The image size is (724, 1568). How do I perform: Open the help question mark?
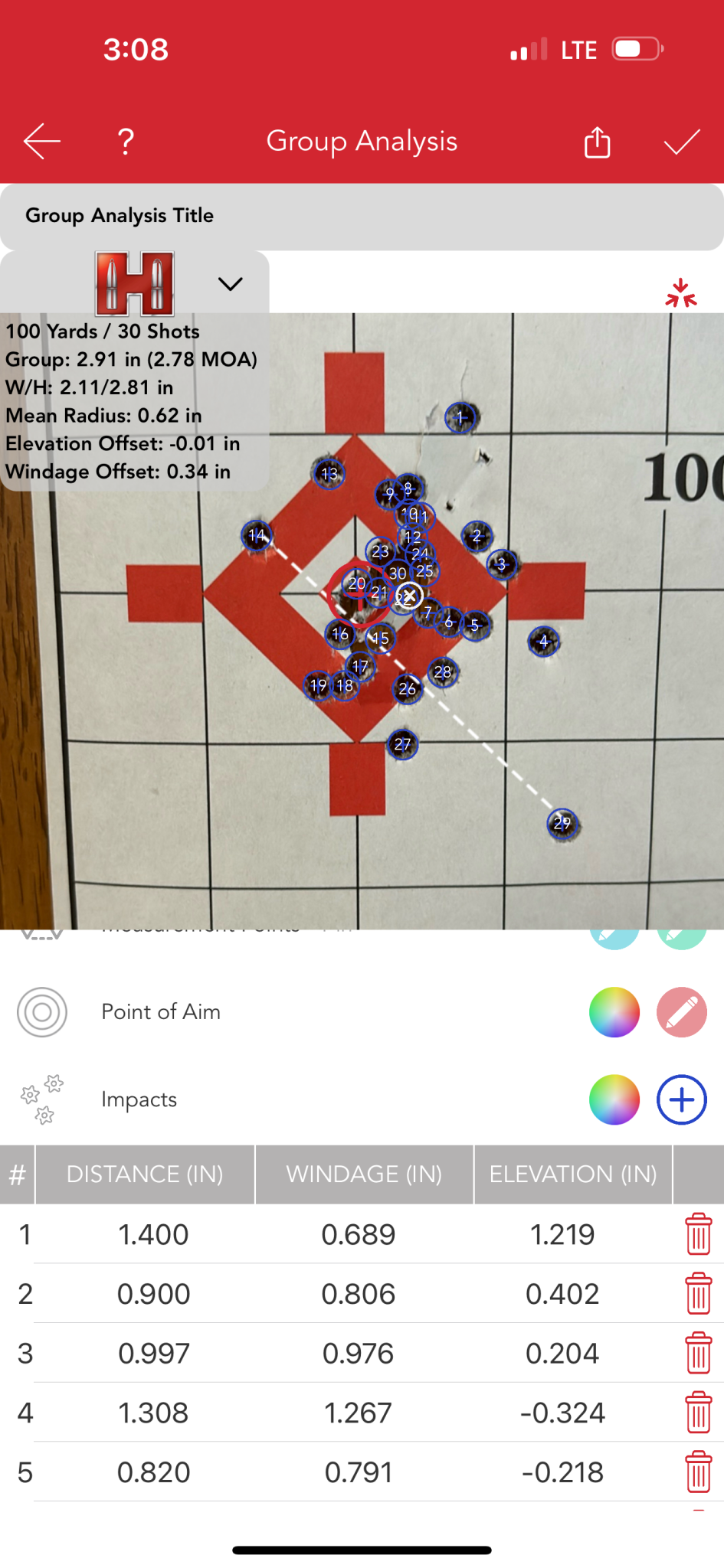pyautogui.click(x=126, y=142)
